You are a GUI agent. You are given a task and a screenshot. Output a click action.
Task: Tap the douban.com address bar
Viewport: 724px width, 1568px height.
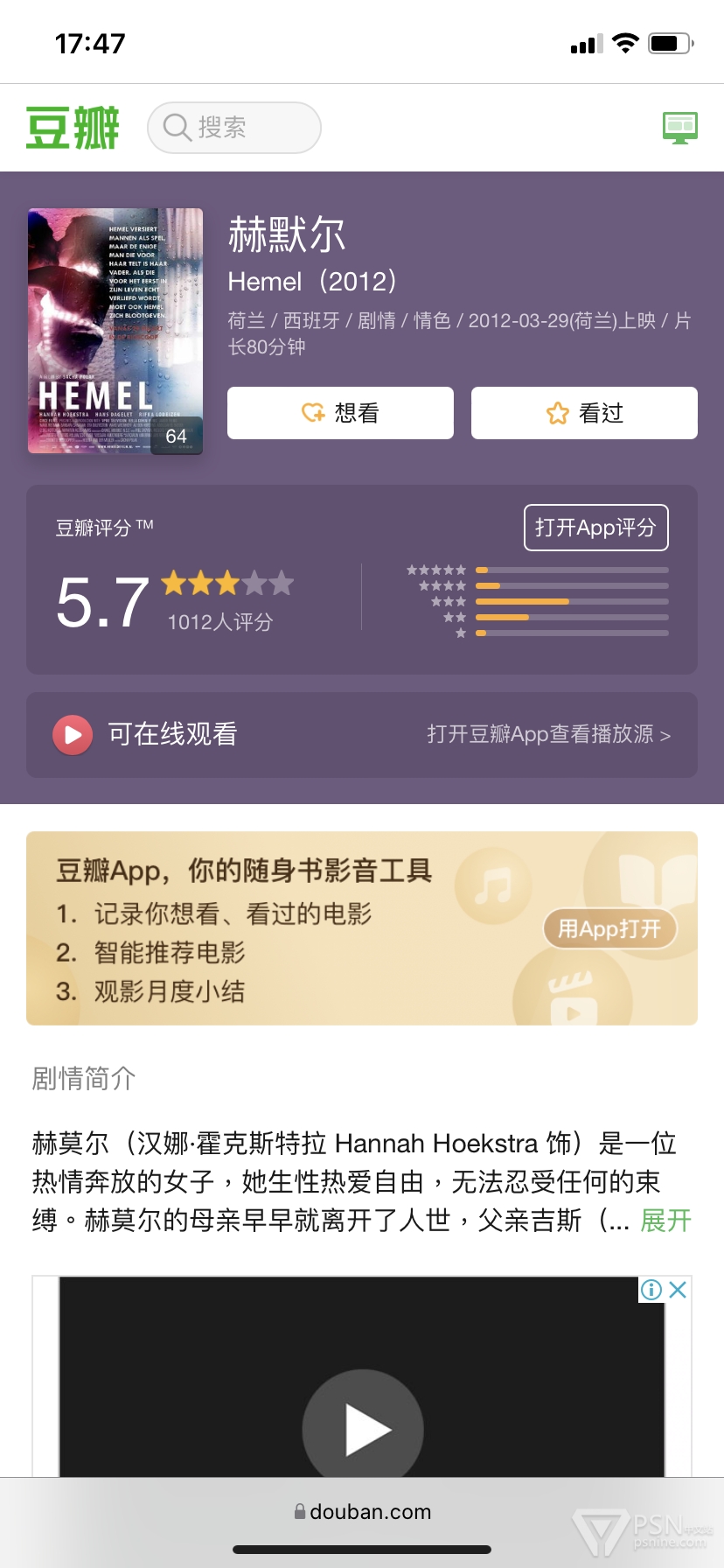(362, 1512)
